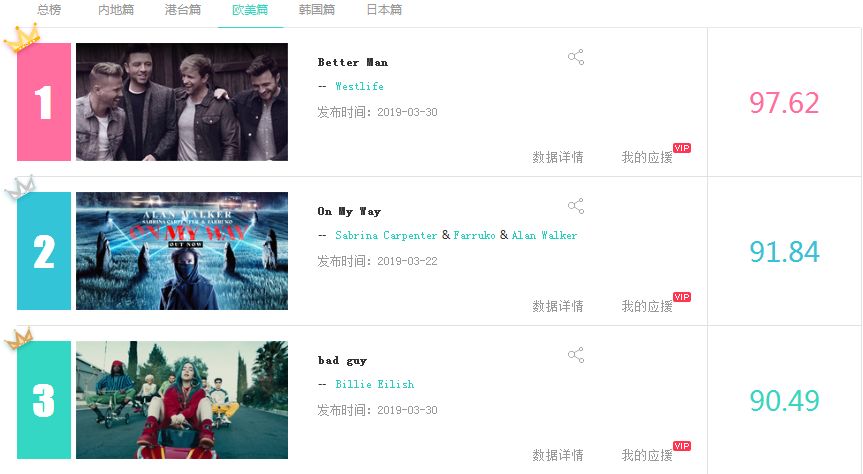This screenshot has height=474, width=863.
Task: Share the song bad guy
Action: coord(576,355)
